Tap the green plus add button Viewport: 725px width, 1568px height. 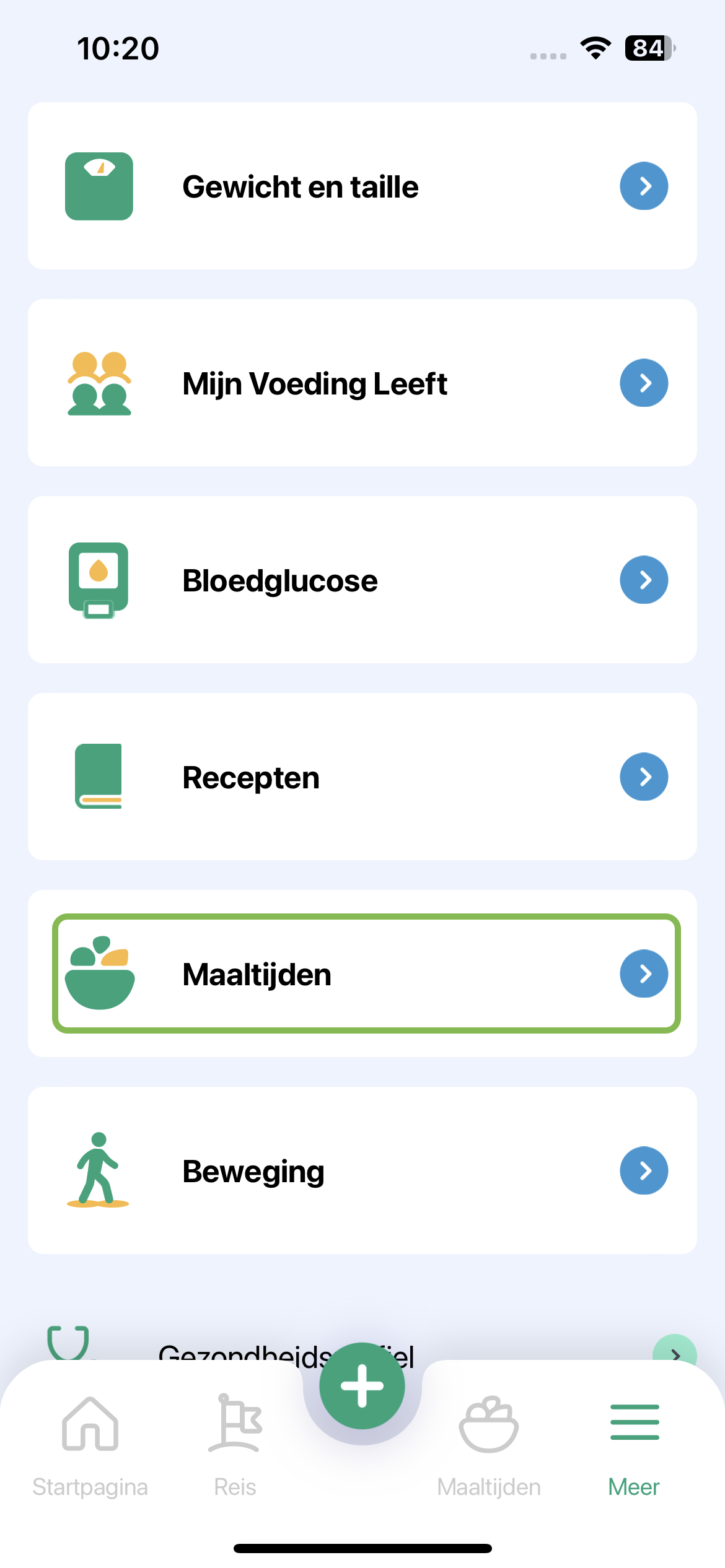[362, 1386]
